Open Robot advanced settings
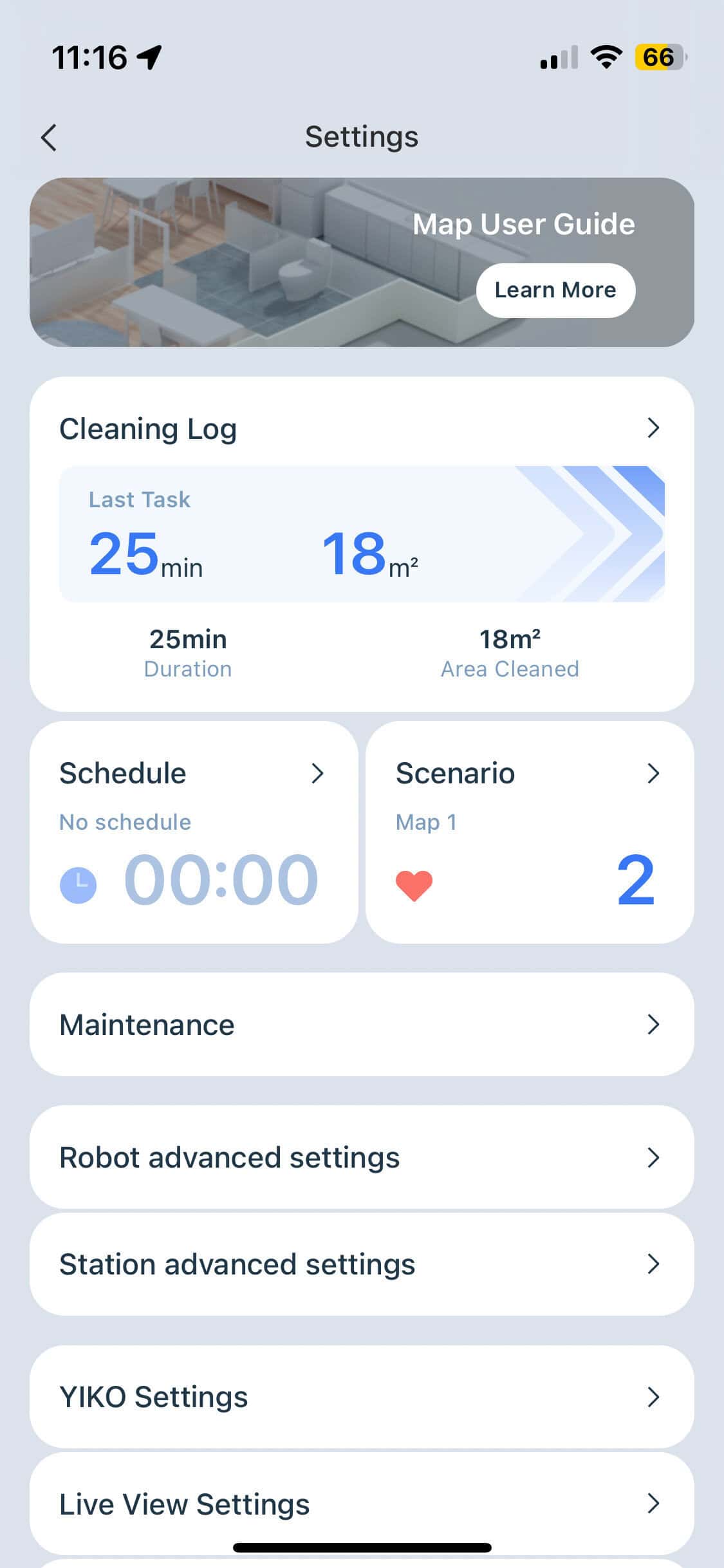724x1568 pixels. 362,1157
